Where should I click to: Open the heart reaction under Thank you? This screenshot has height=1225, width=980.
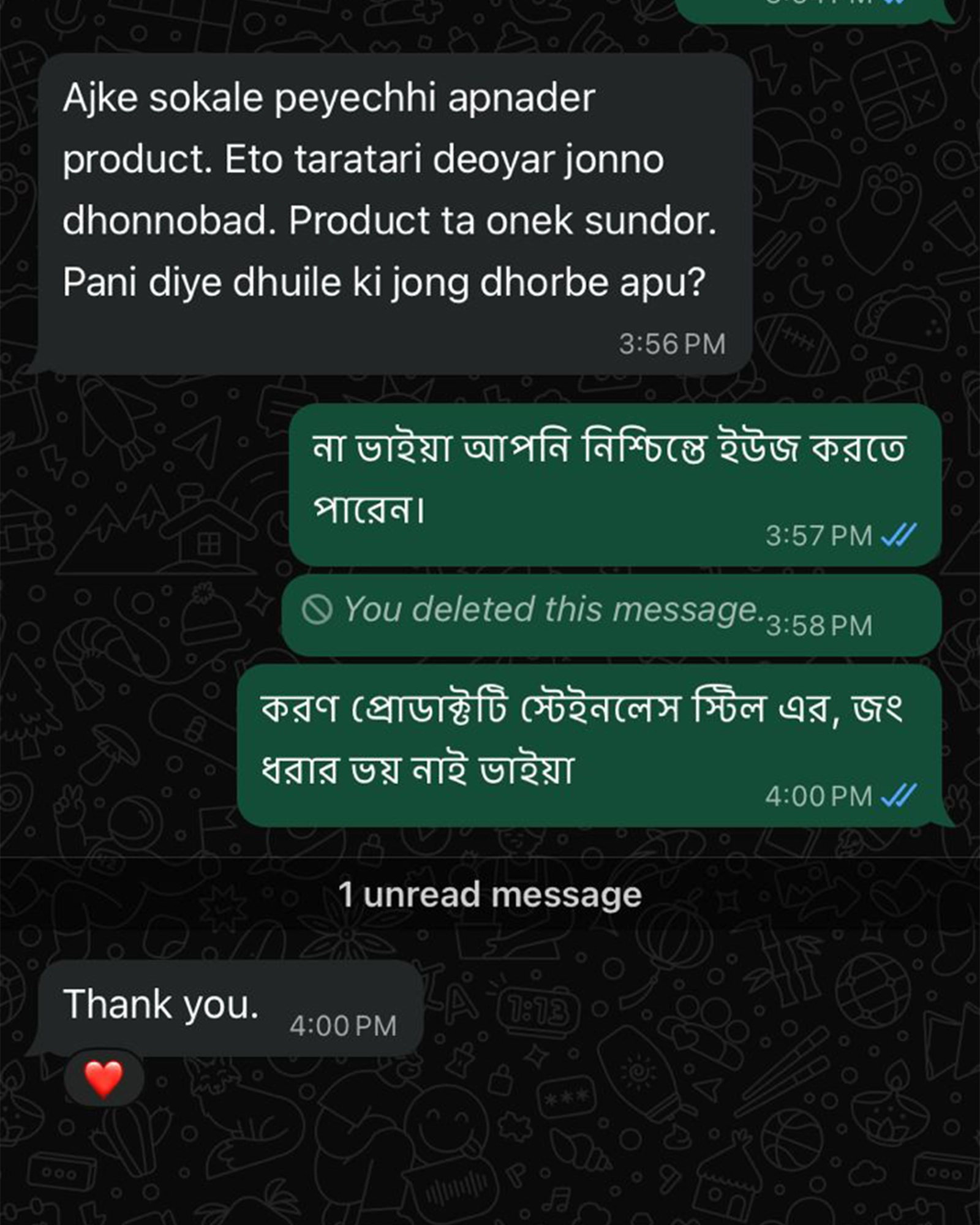[x=104, y=1079]
